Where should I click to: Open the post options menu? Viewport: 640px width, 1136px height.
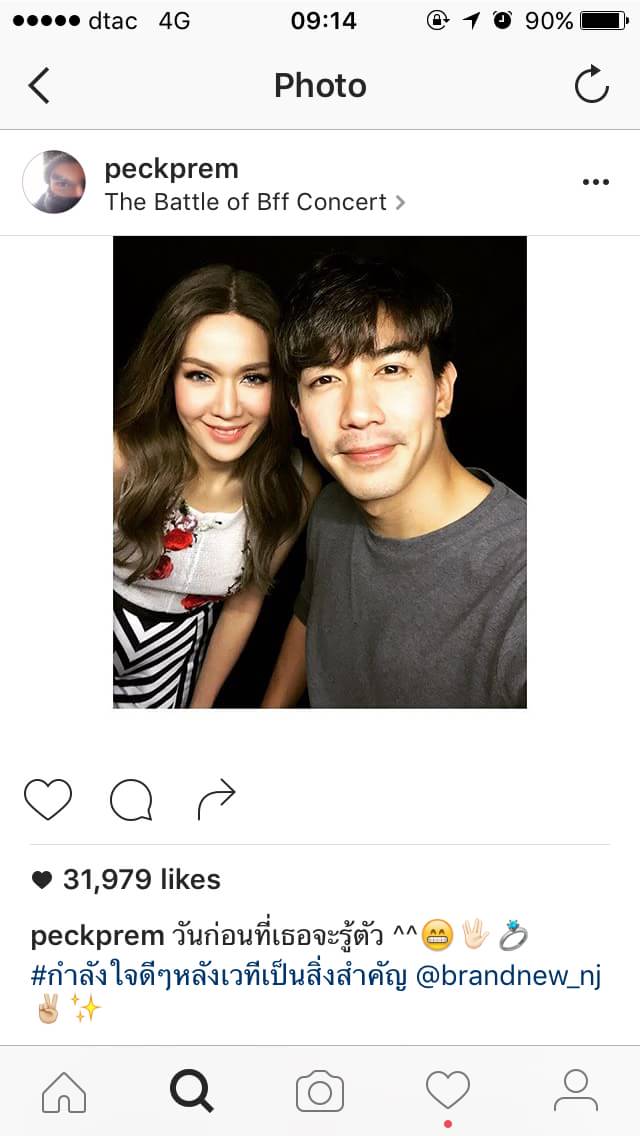click(595, 182)
